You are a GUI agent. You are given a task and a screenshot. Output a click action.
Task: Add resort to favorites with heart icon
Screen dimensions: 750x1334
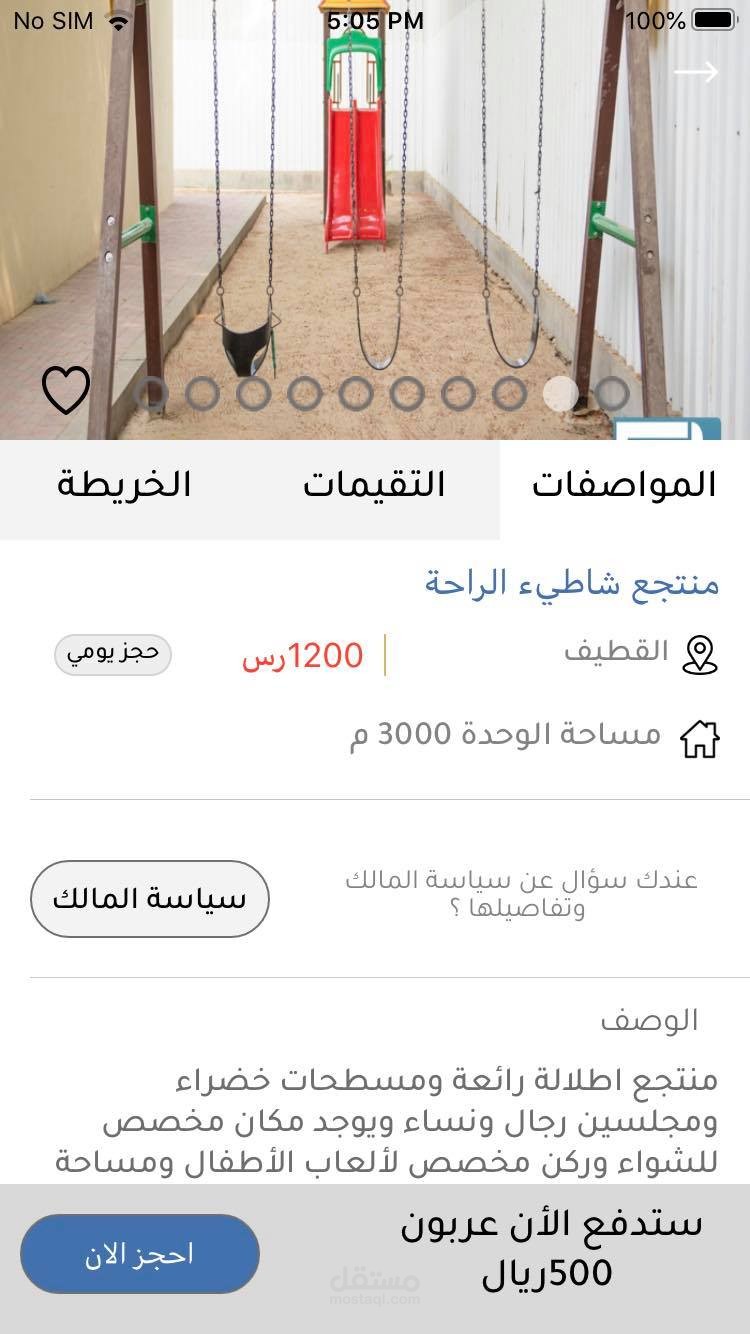click(66, 390)
